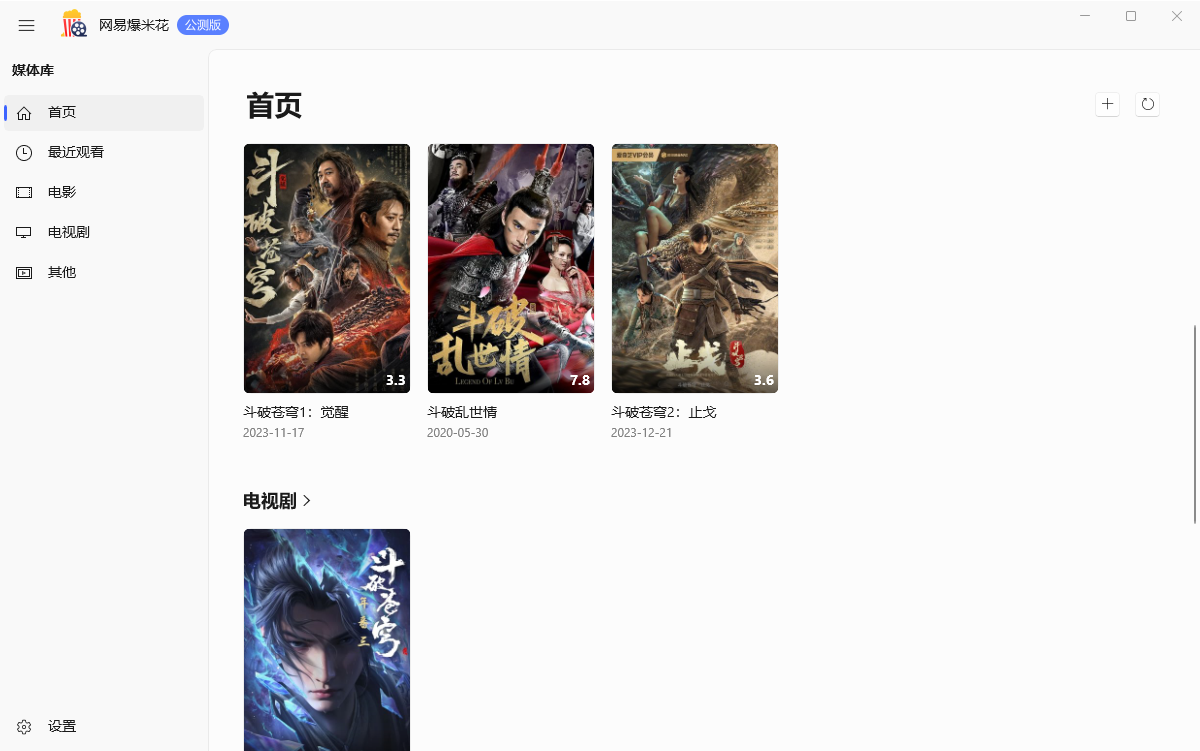Open the 斗破苍穹 TV series poster
The image size is (1200, 751).
coord(327,640)
